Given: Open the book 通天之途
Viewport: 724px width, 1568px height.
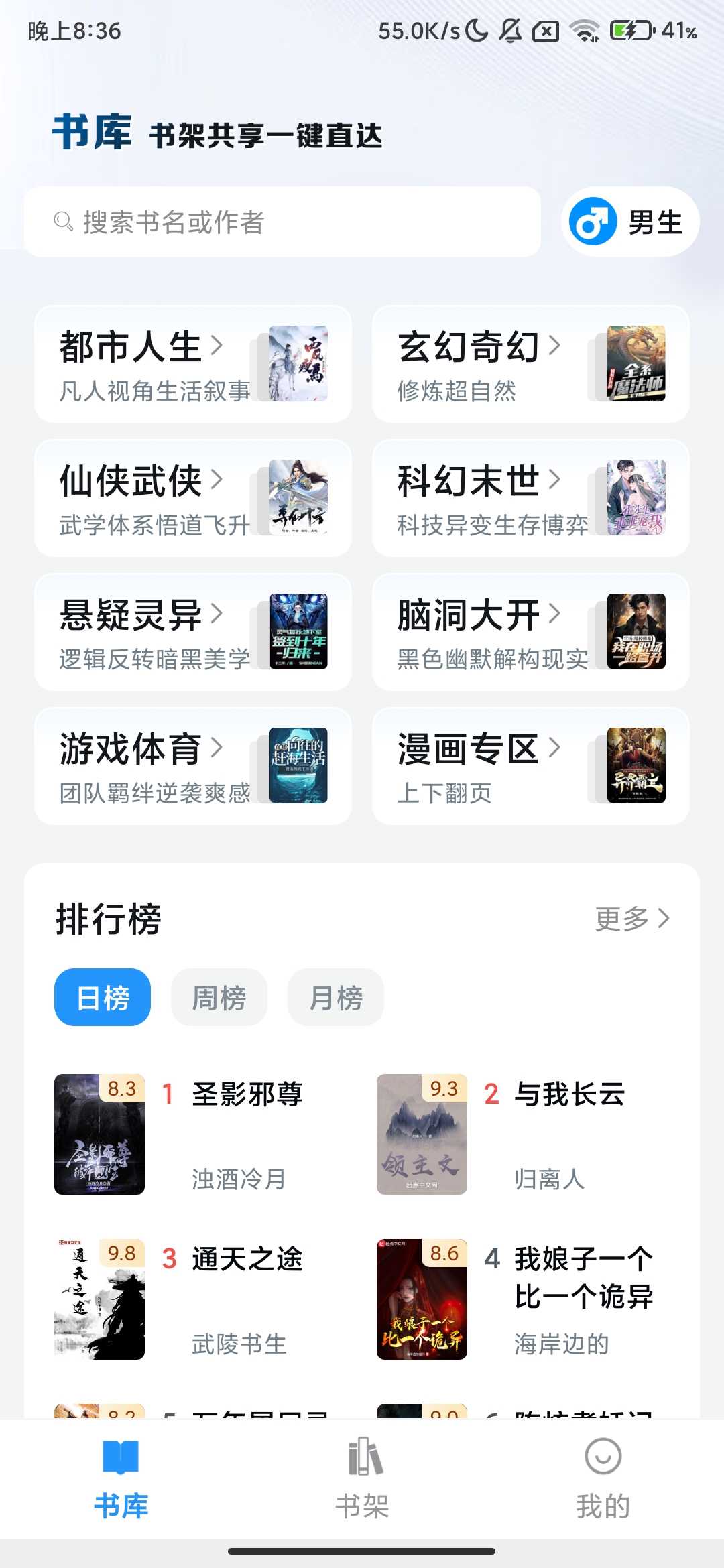Looking at the screenshot, I should 247,1260.
